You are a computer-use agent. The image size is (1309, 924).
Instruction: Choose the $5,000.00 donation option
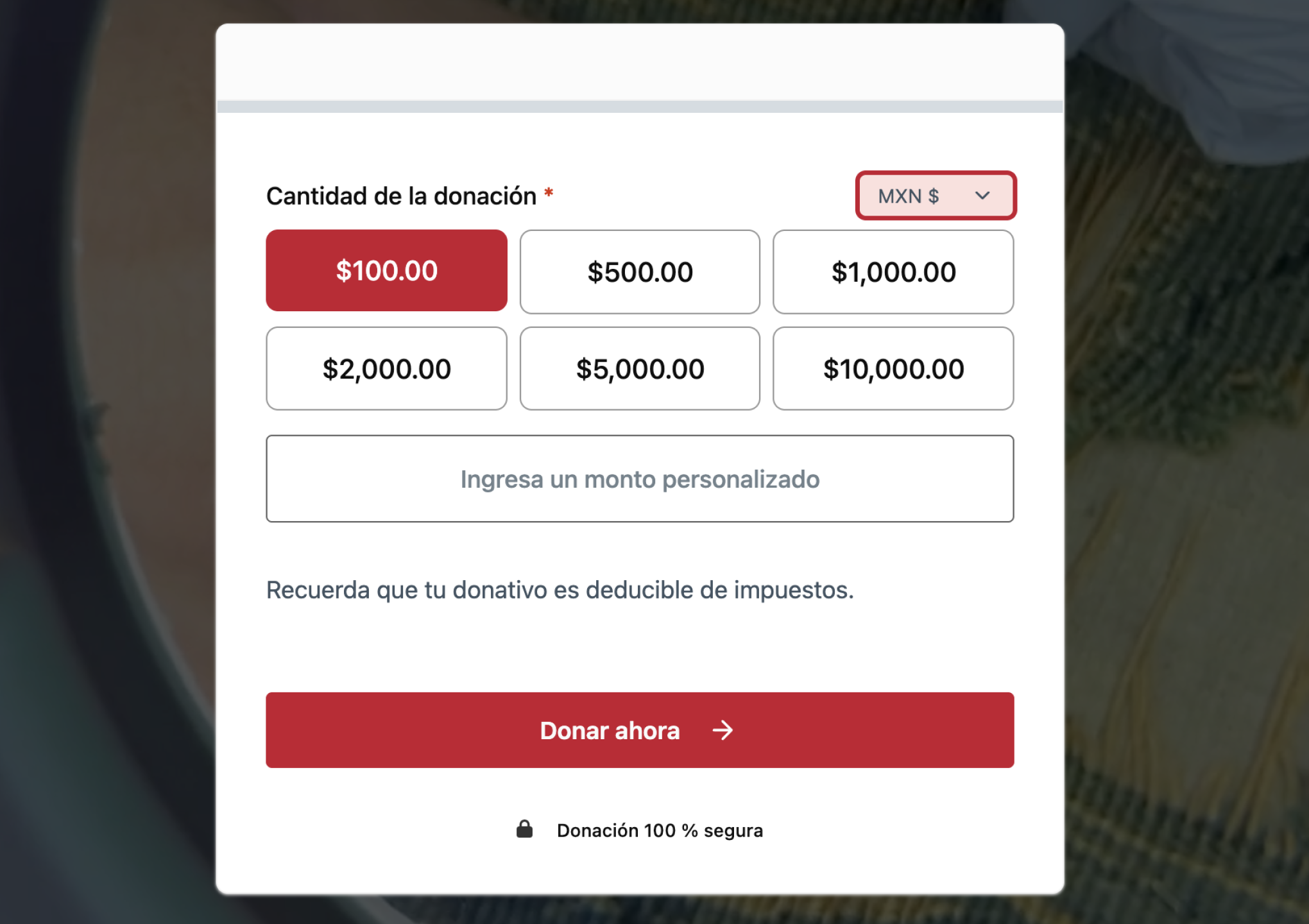pos(640,369)
